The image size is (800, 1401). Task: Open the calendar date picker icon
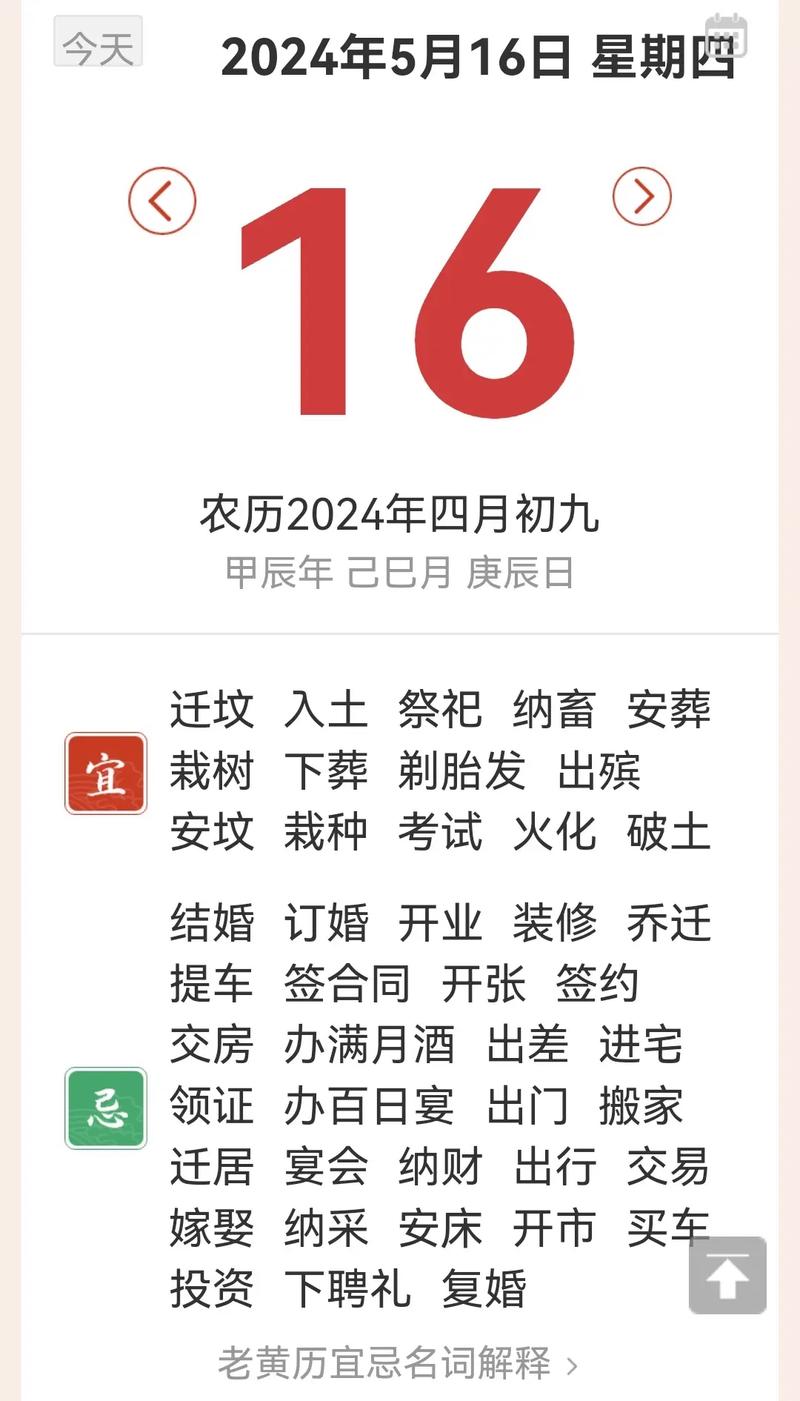(725, 35)
